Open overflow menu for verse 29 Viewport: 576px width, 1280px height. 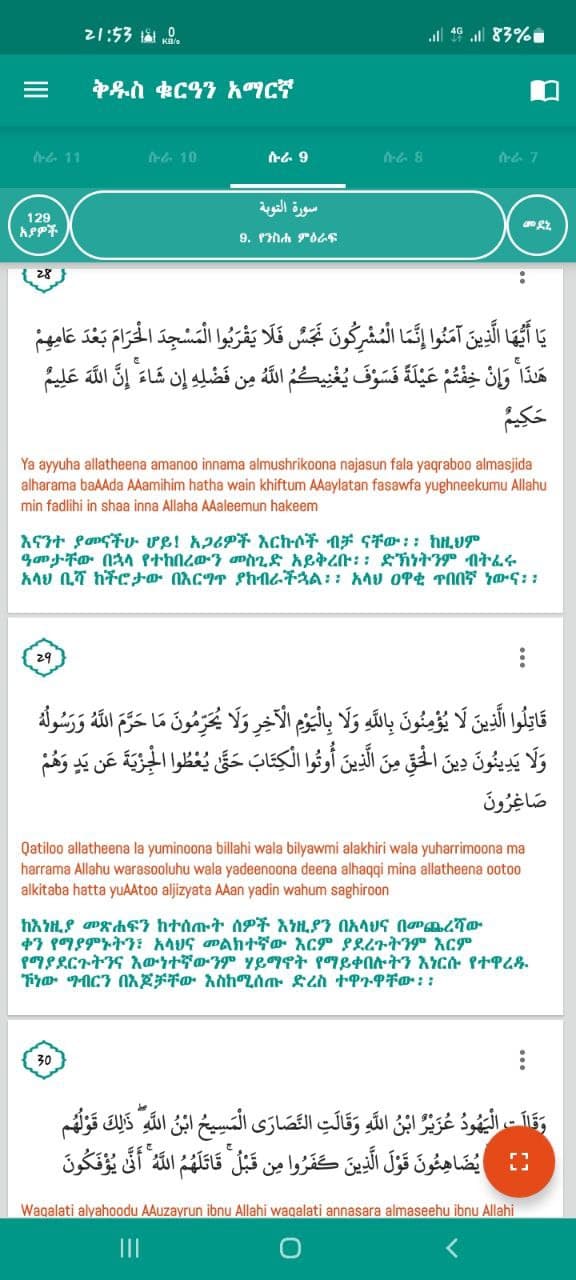[522, 658]
